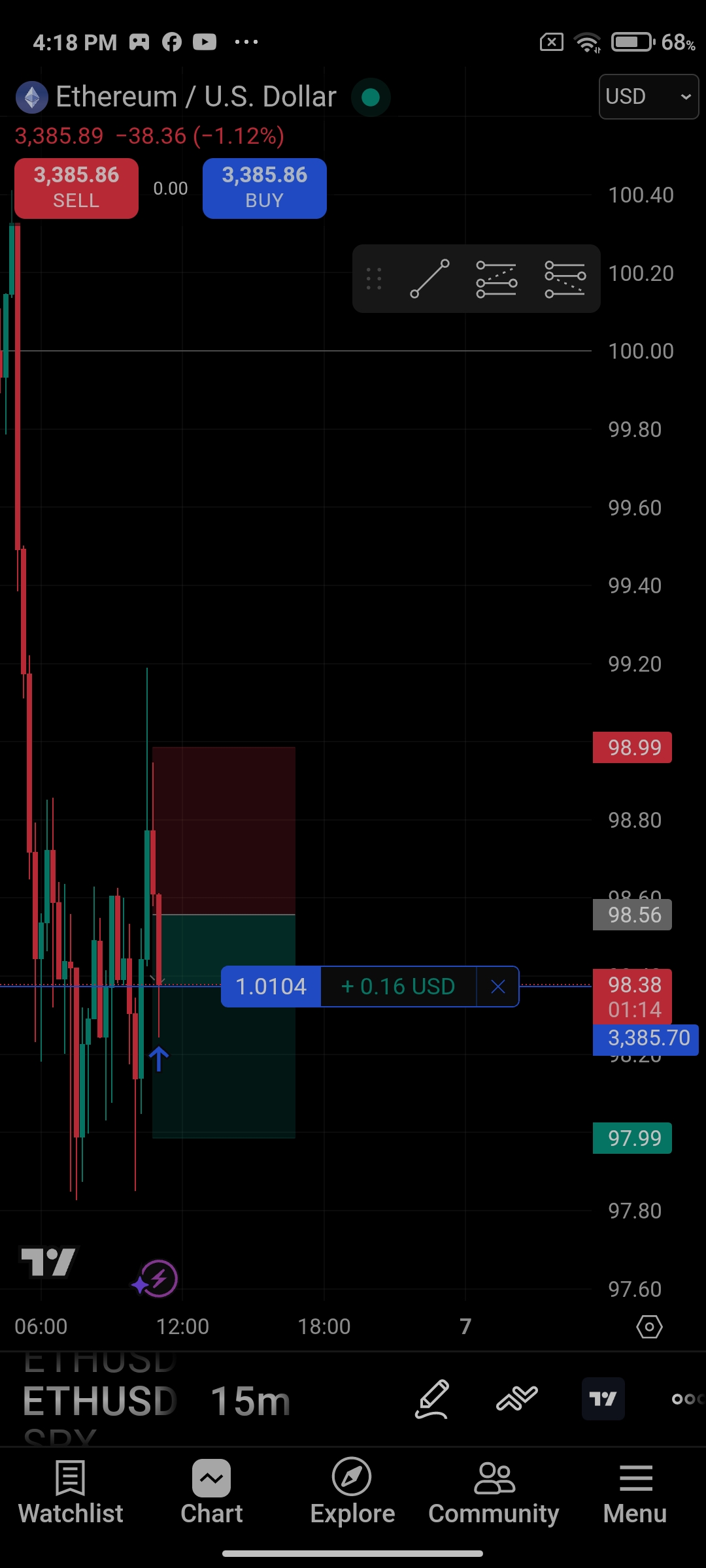This screenshot has height=1568, width=706.
Task: Open the USD currency dropdown
Action: tap(648, 96)
